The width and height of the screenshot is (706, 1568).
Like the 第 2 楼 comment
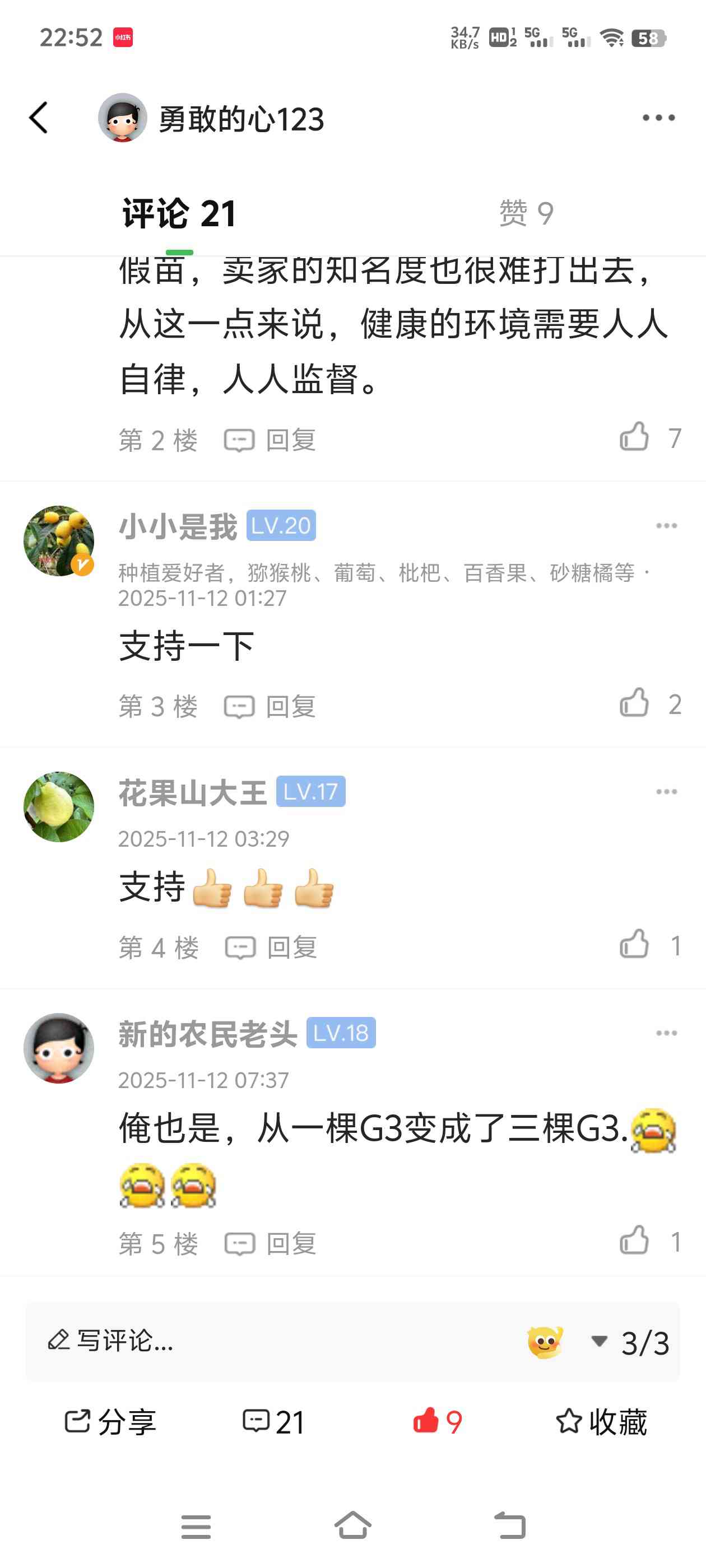(634, 438)
